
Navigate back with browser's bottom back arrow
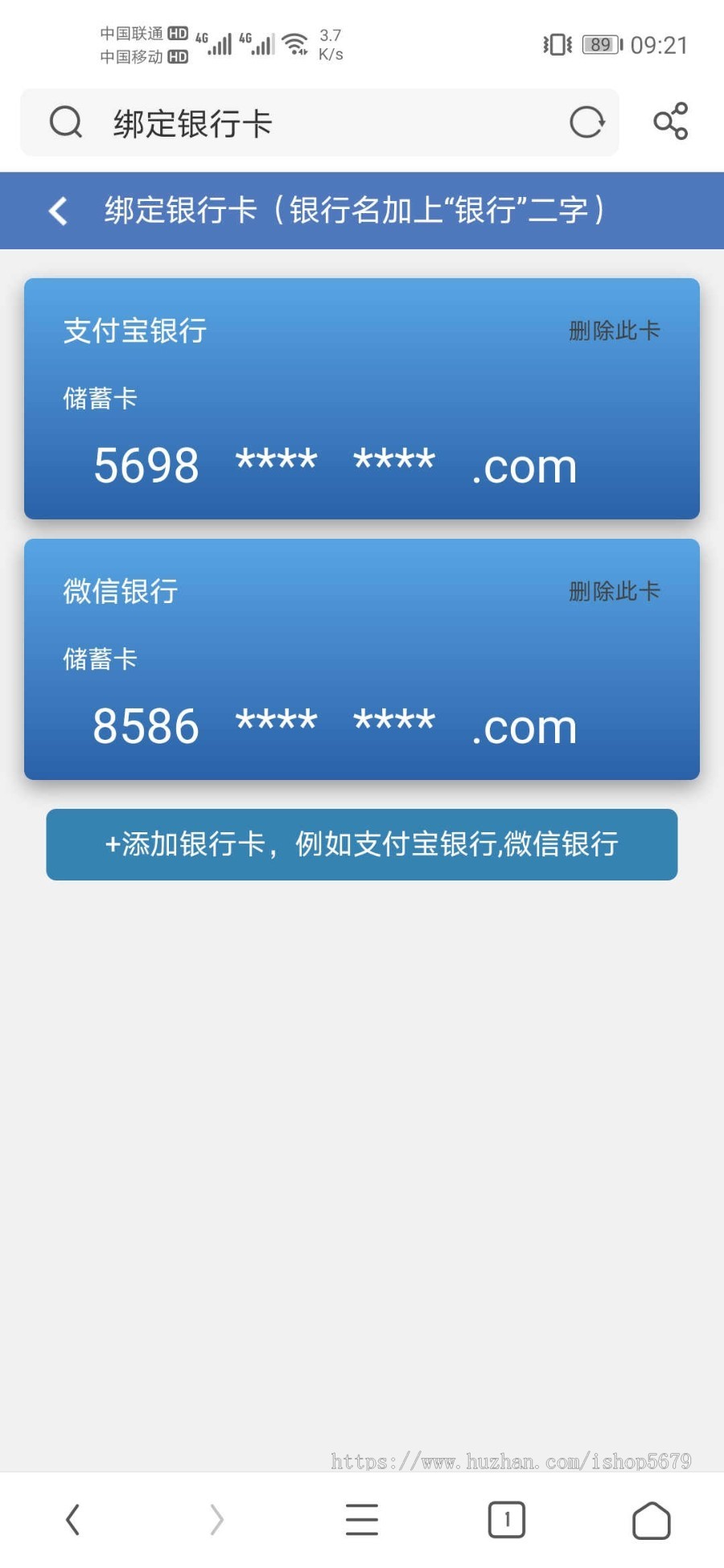click(72, 1520)
